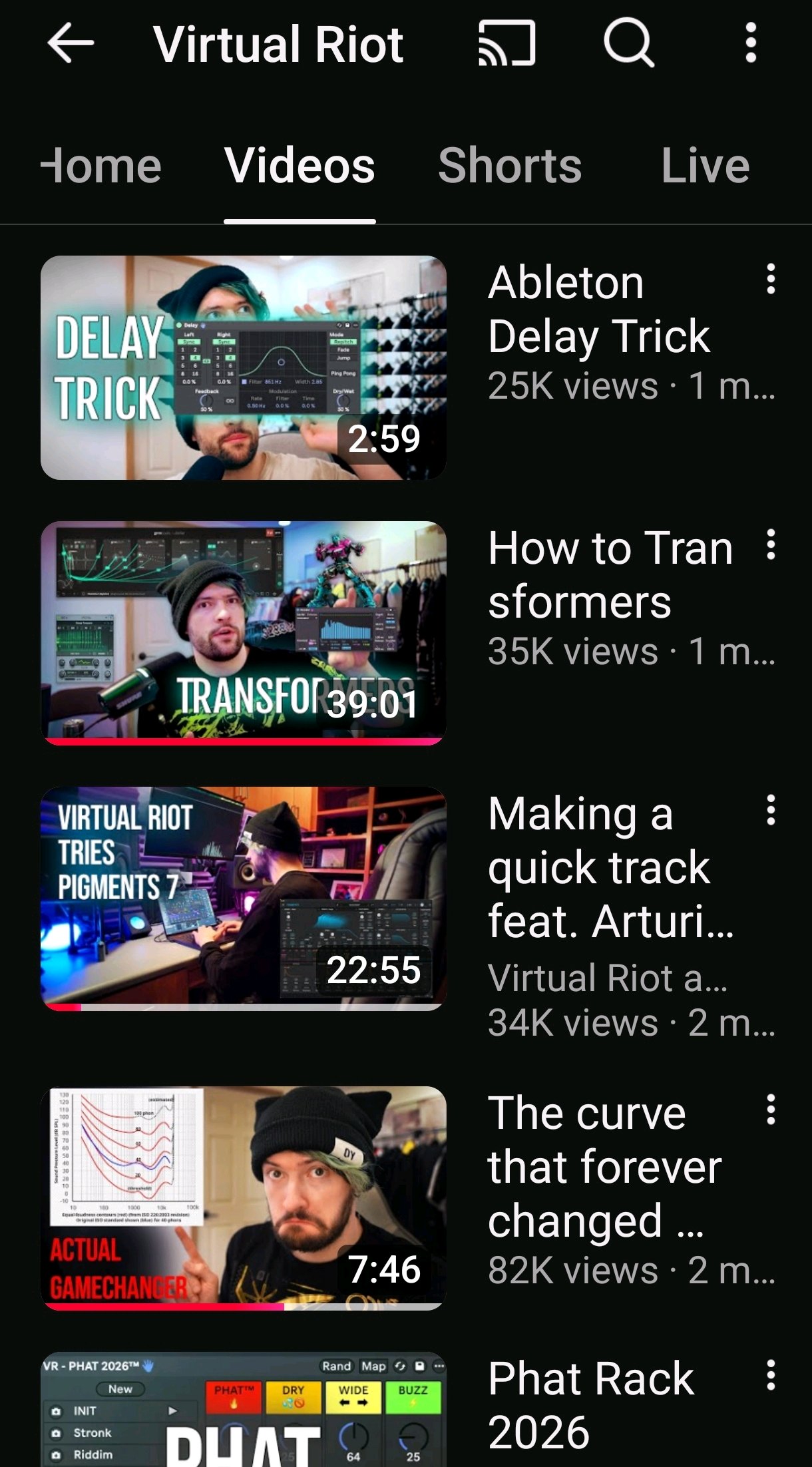Screen dimensions: 812x1467
Task: Select the Videos tab
Action: coord(300,166)
